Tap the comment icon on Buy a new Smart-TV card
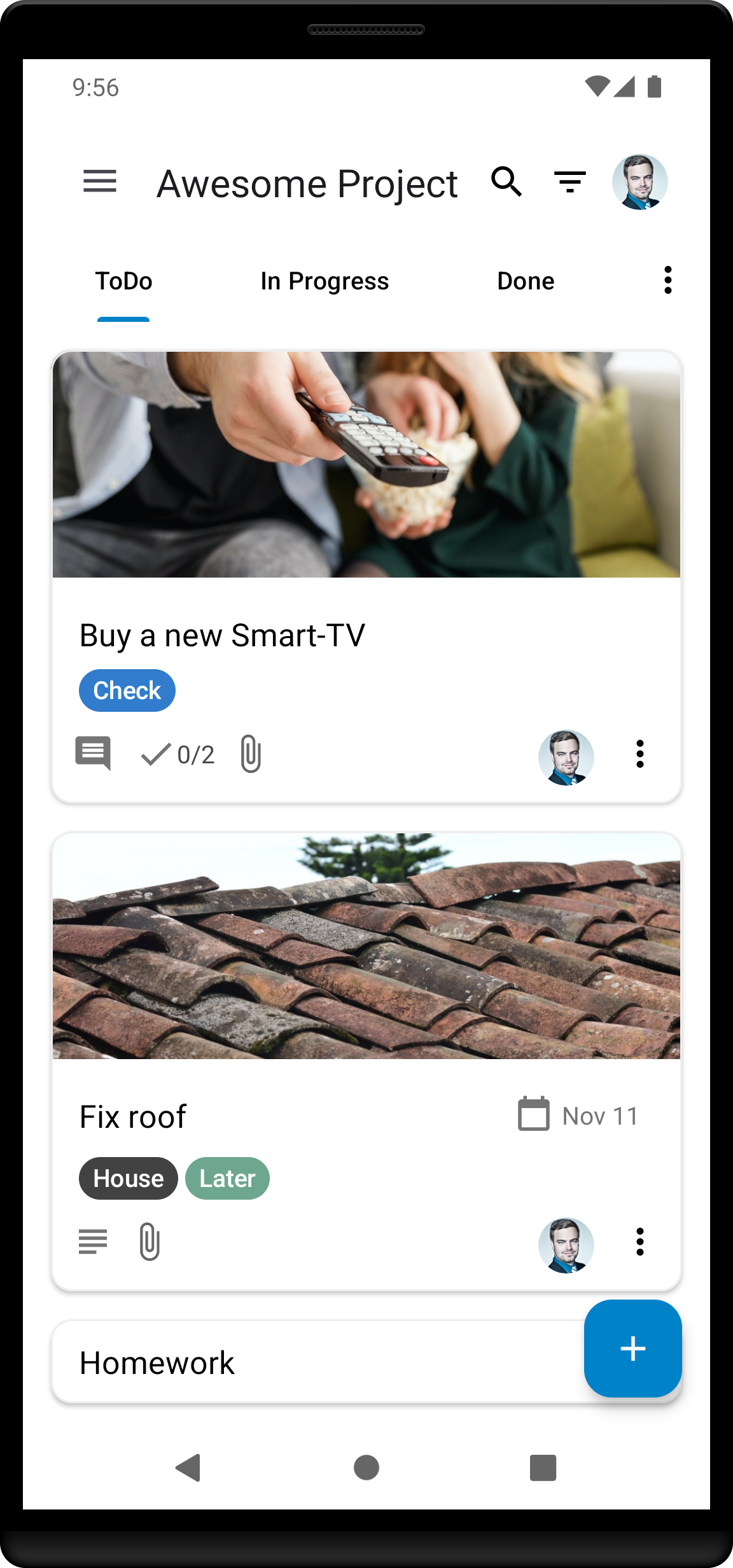The width and height of the screenshot is (733, 1568). pos(93,754)
